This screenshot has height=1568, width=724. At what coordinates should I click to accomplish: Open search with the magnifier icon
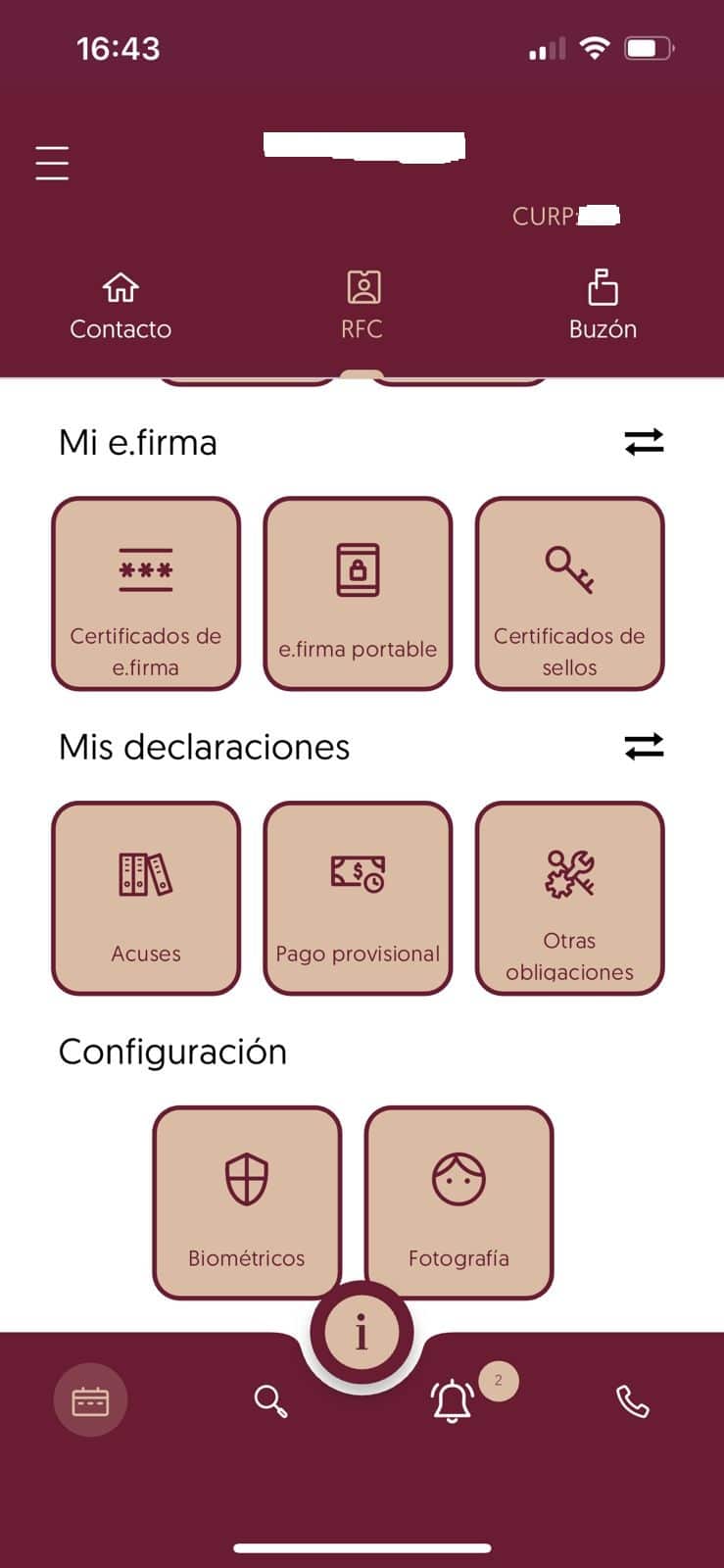[270, 1401]
